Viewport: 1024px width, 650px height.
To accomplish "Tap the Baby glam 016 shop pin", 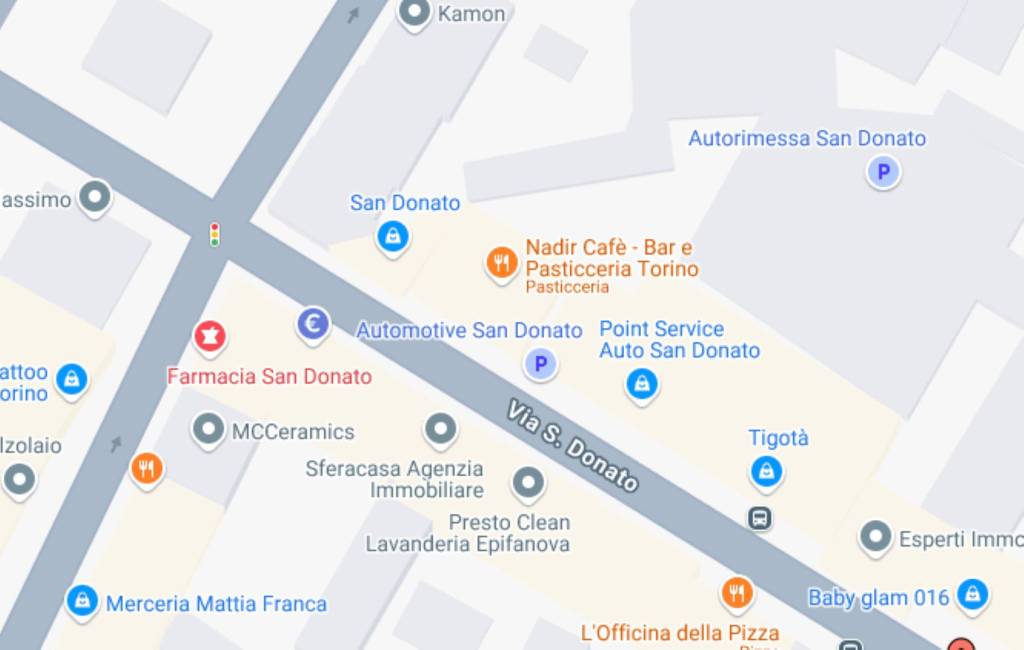I will [x=971, y=595].
